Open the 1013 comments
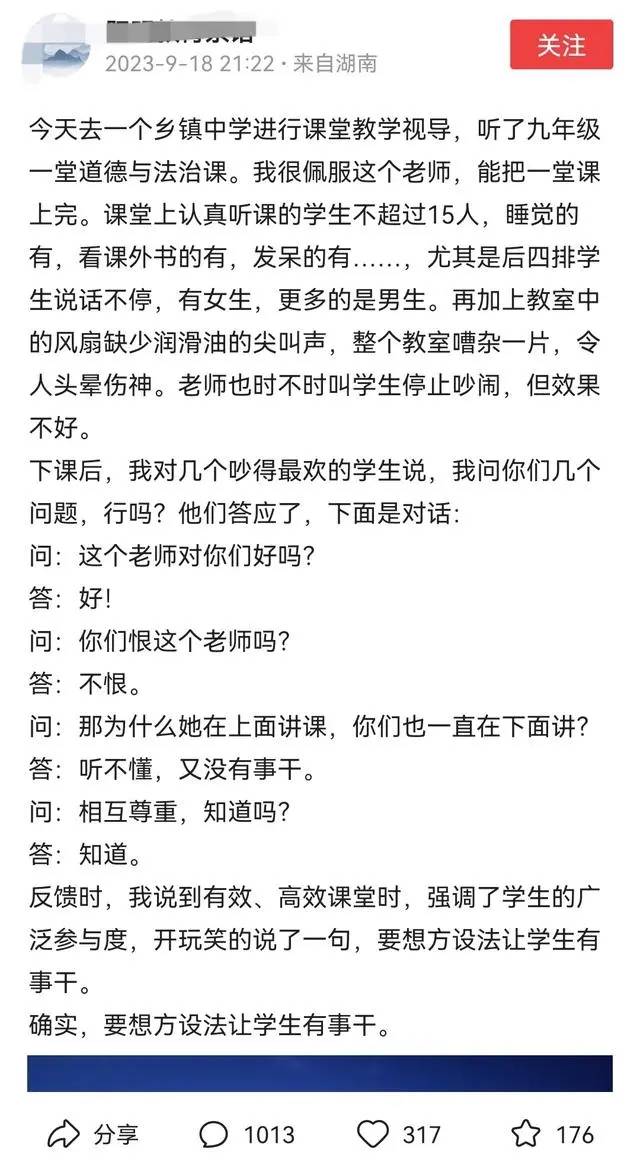Image resolution: width=640 pixels, height=1172 pixels. click(x=246, y=1135)
